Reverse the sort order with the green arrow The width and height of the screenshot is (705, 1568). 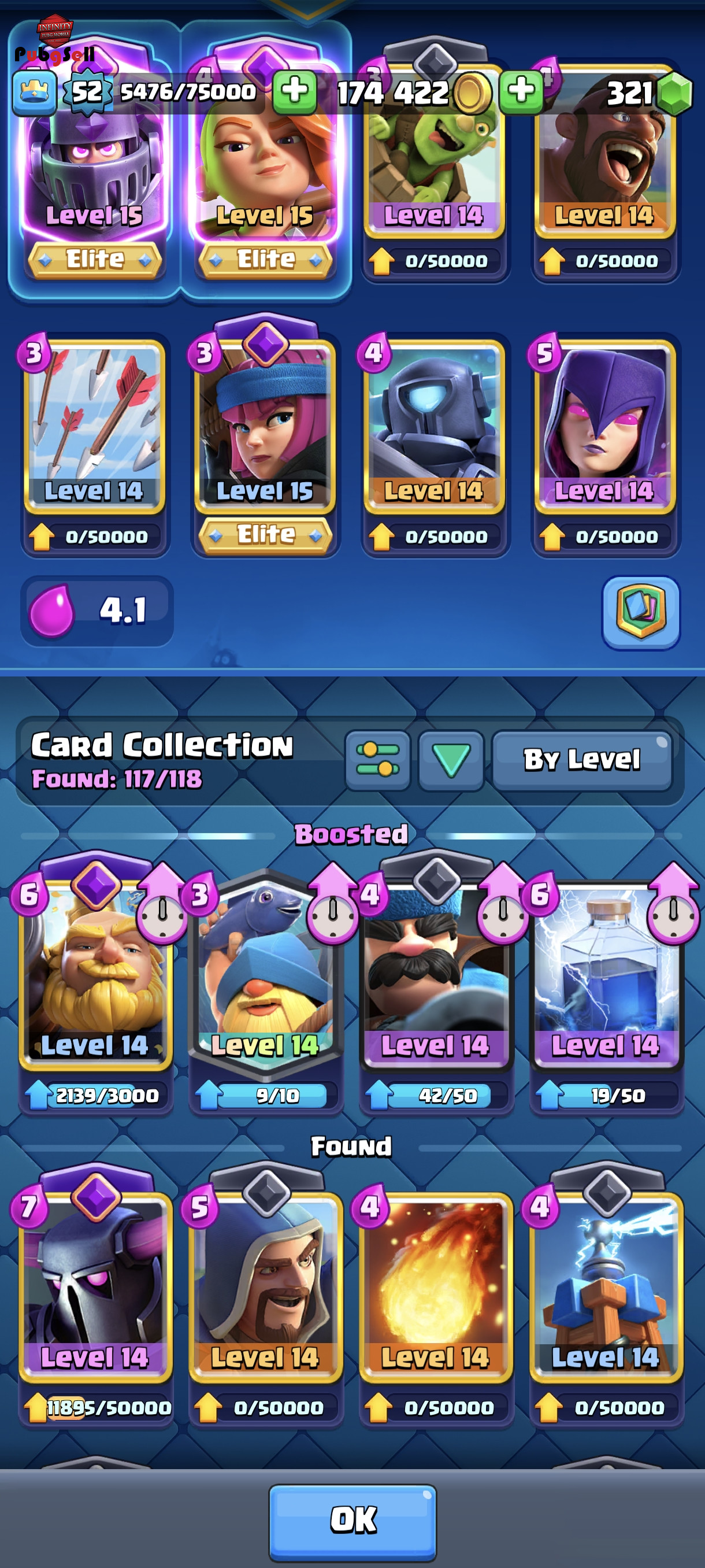pos(451,760)
